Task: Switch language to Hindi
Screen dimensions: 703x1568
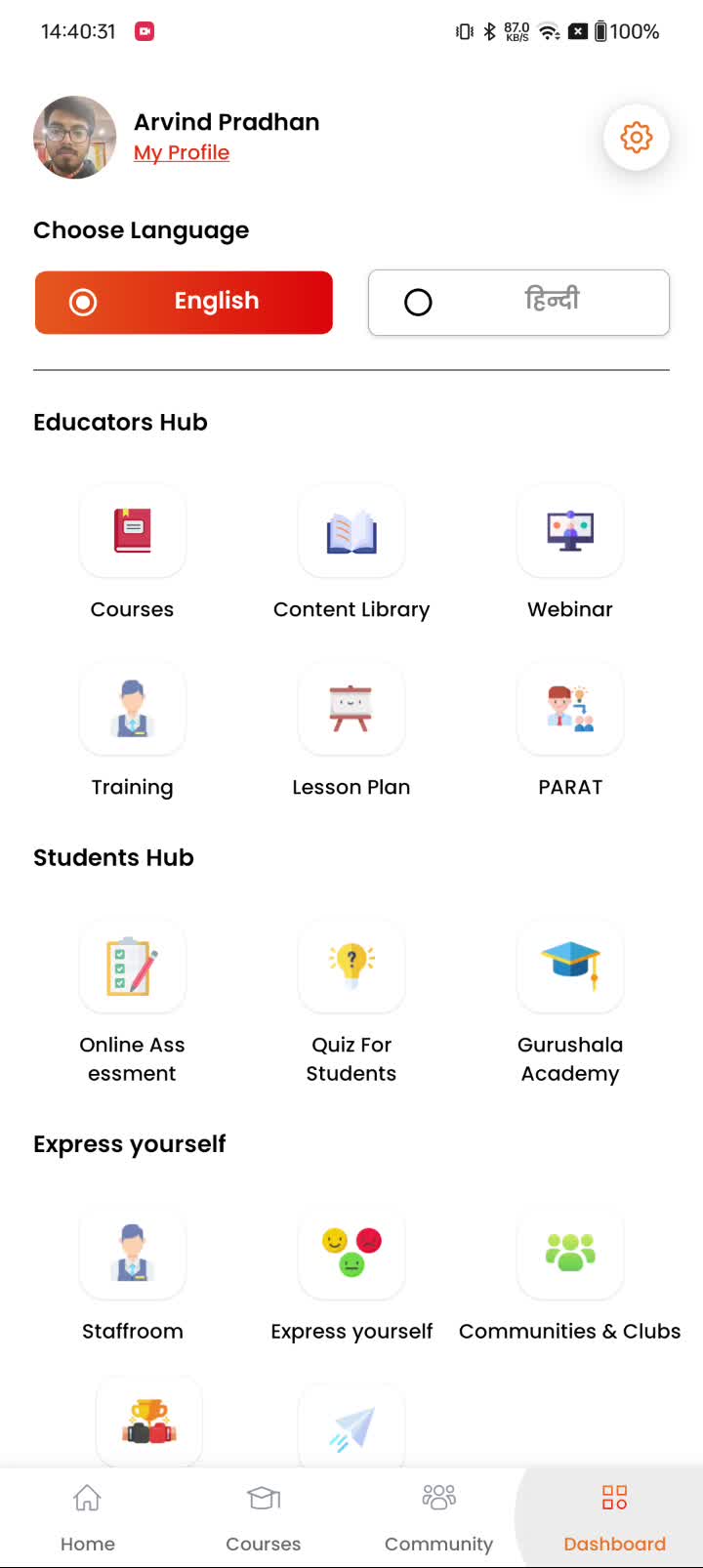Action: click(518, 303)
